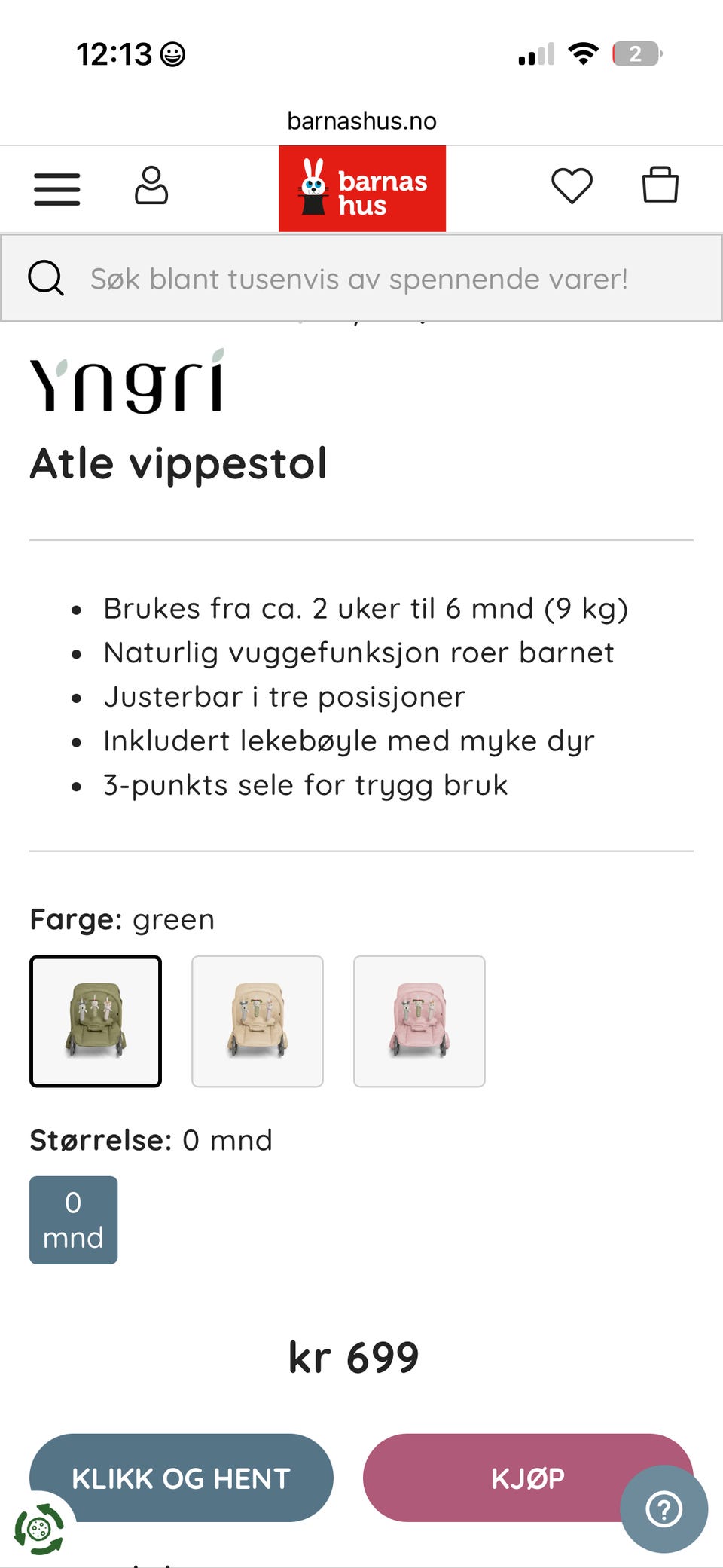Viewport: 723px width, 1568px height.
Task: Click the product title Atle vippestol
Action: (178, 464)
